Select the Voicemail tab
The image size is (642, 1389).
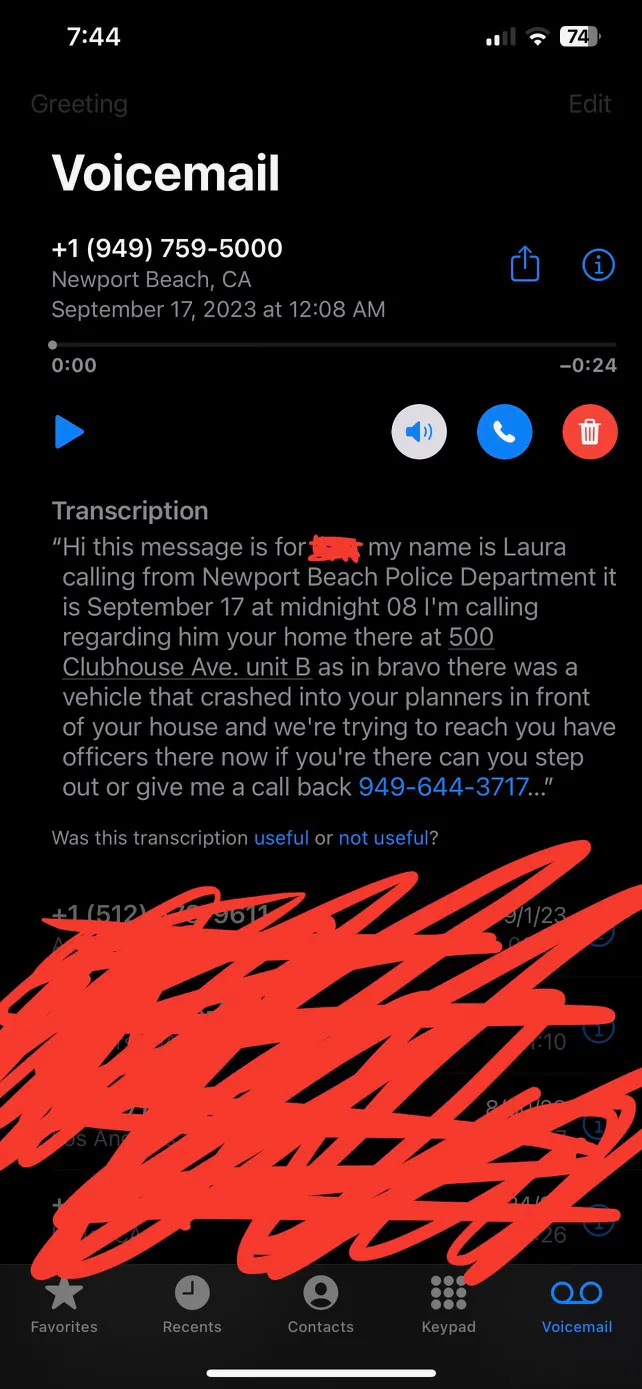pyautogui.click(x=577, y=1305)
